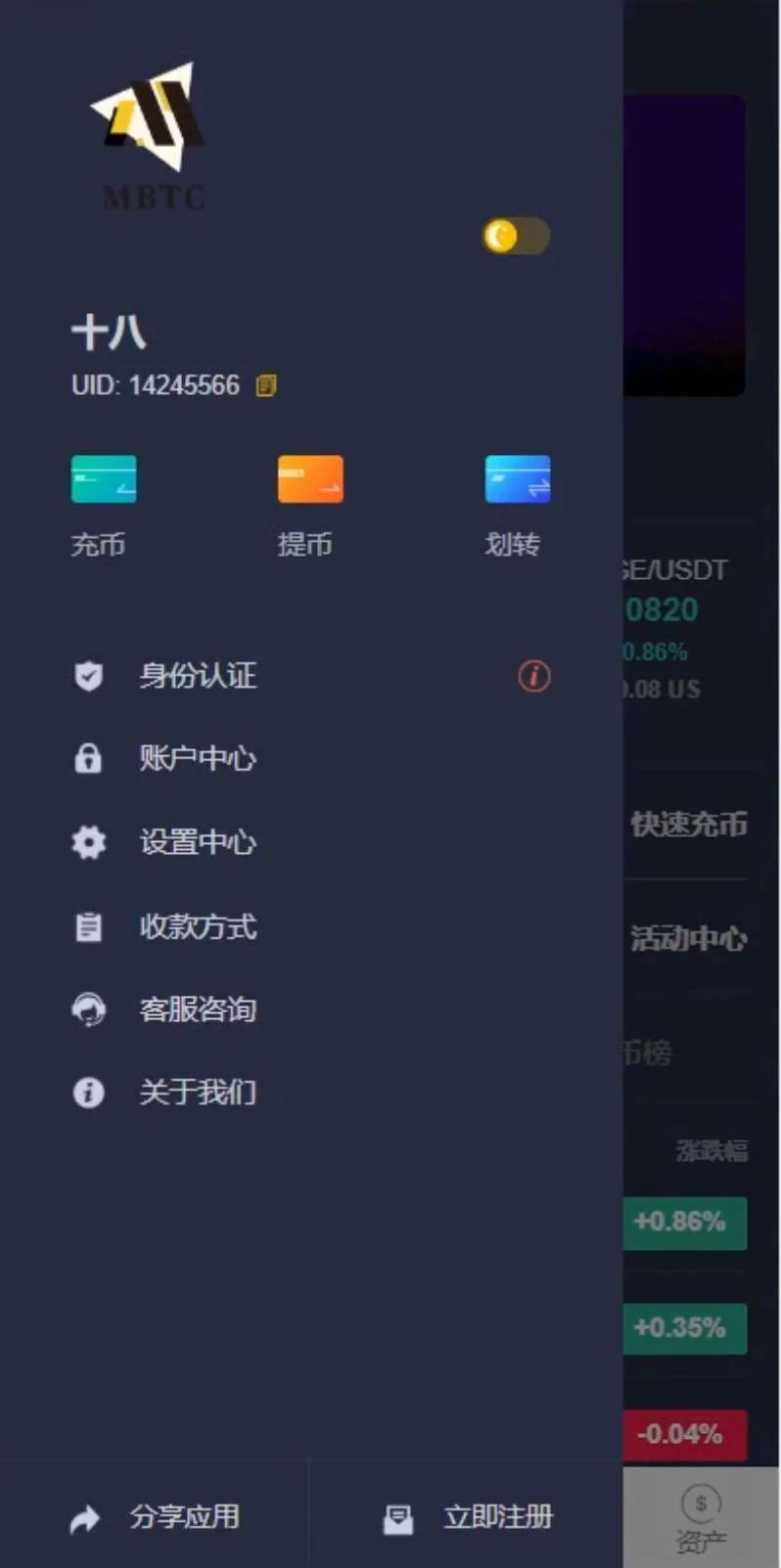Switch to the 资产 assets tab
The width and height of the screenshot is (781, 1568).
(x=701, y=1519)
